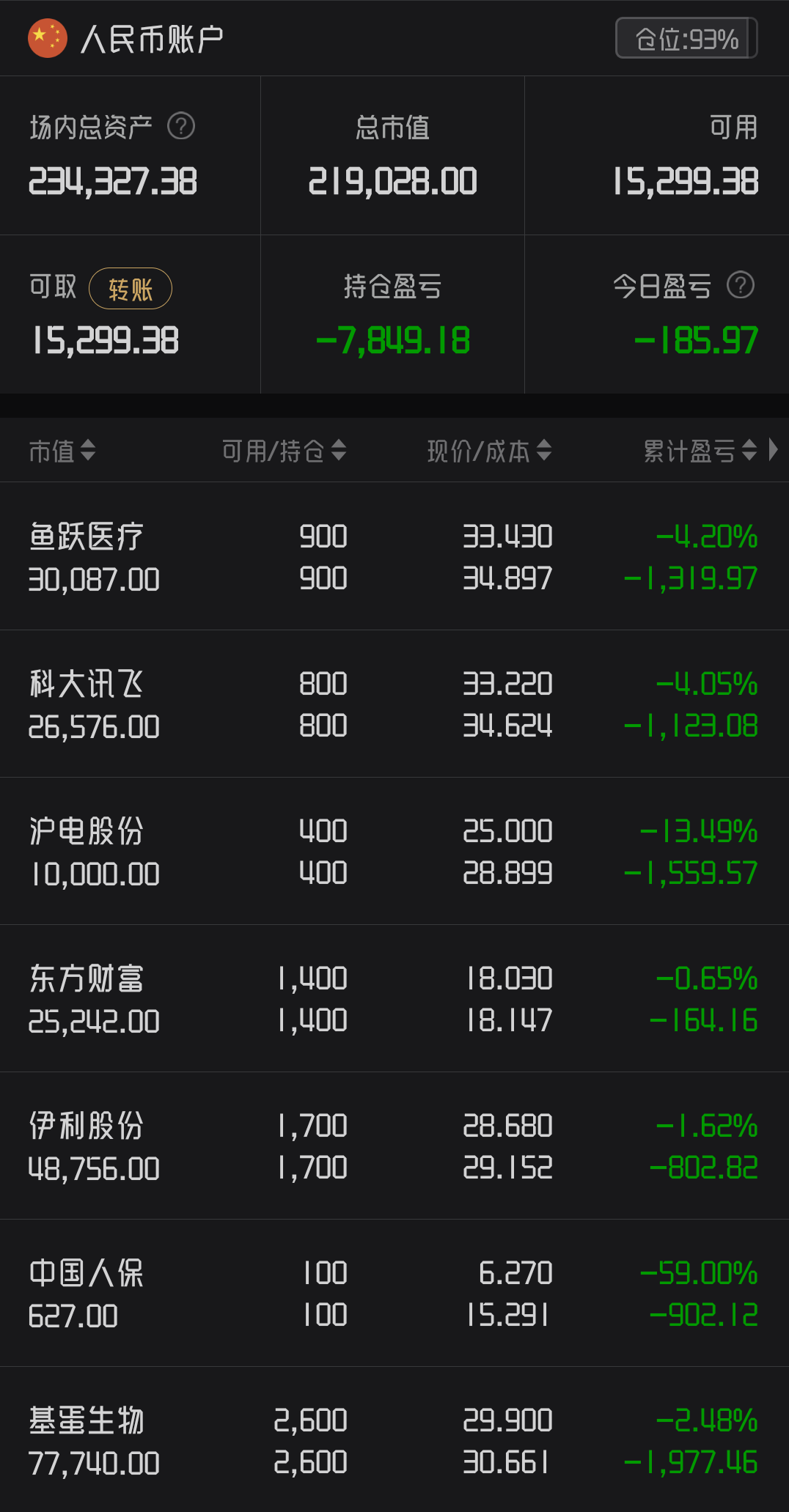This screenshot has width=789, height=1512.
Task: Click the 转账 transfer button
Action: [x=131, y=288]
